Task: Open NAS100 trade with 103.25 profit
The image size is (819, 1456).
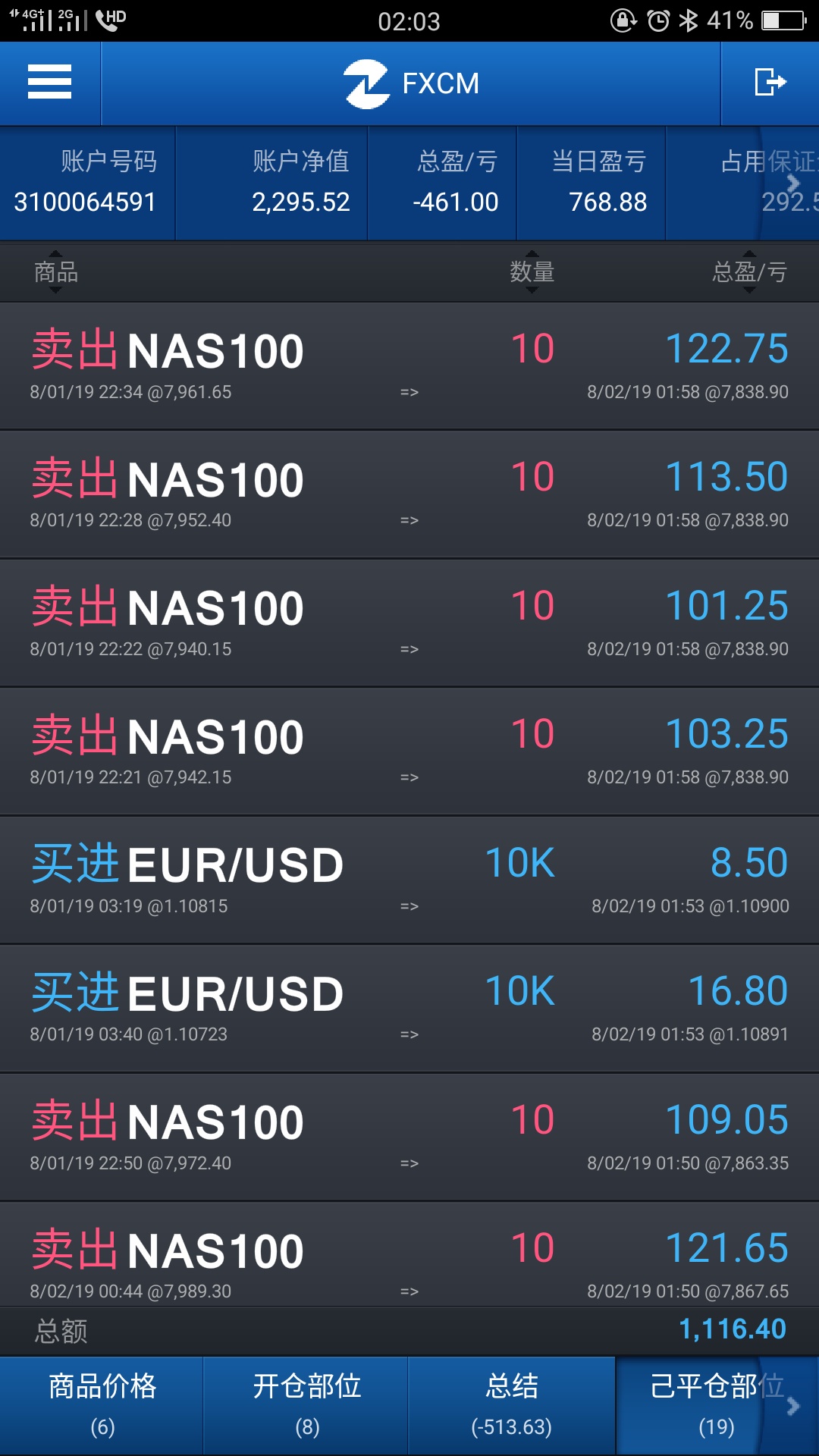Action: click(x=409, y=752)
